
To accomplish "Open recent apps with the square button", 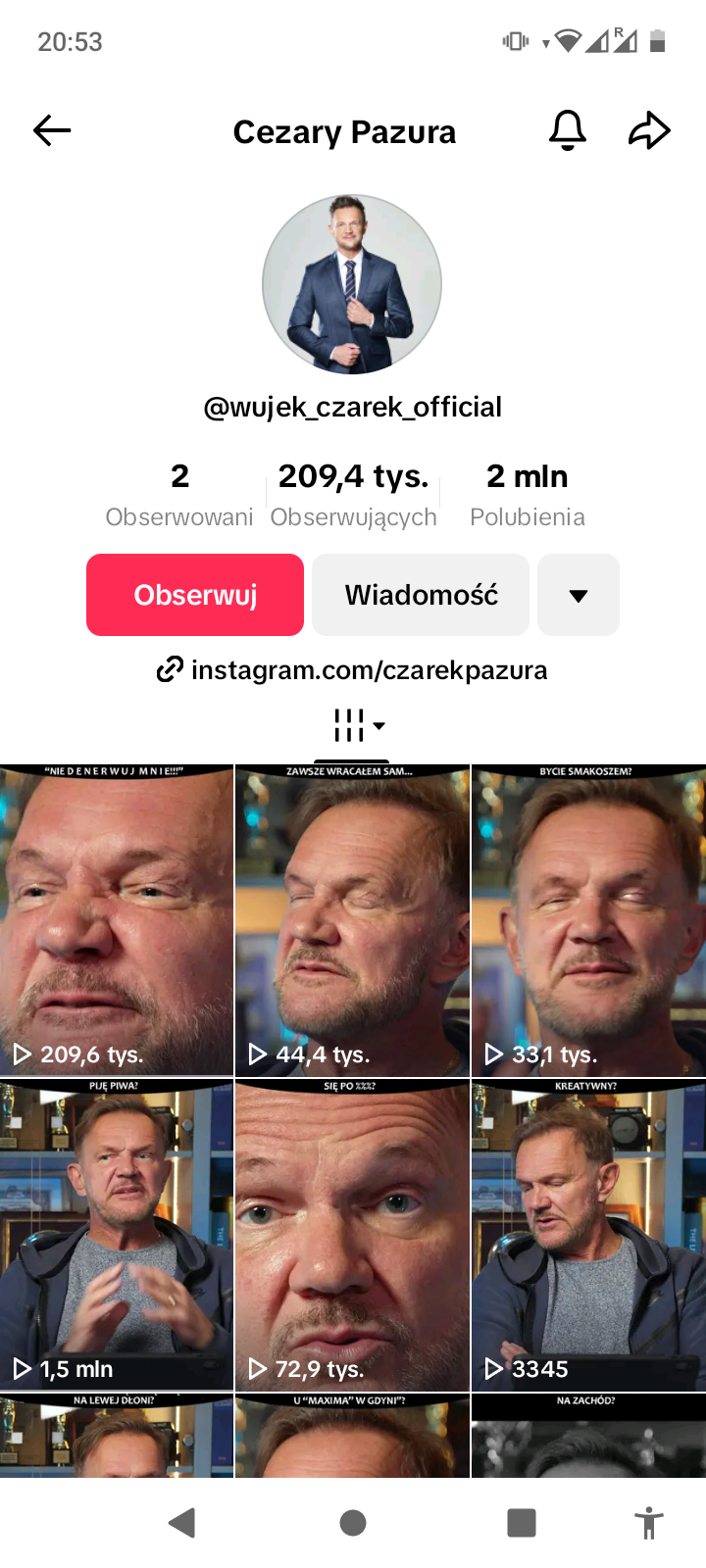I will (x=521, y=1523).
